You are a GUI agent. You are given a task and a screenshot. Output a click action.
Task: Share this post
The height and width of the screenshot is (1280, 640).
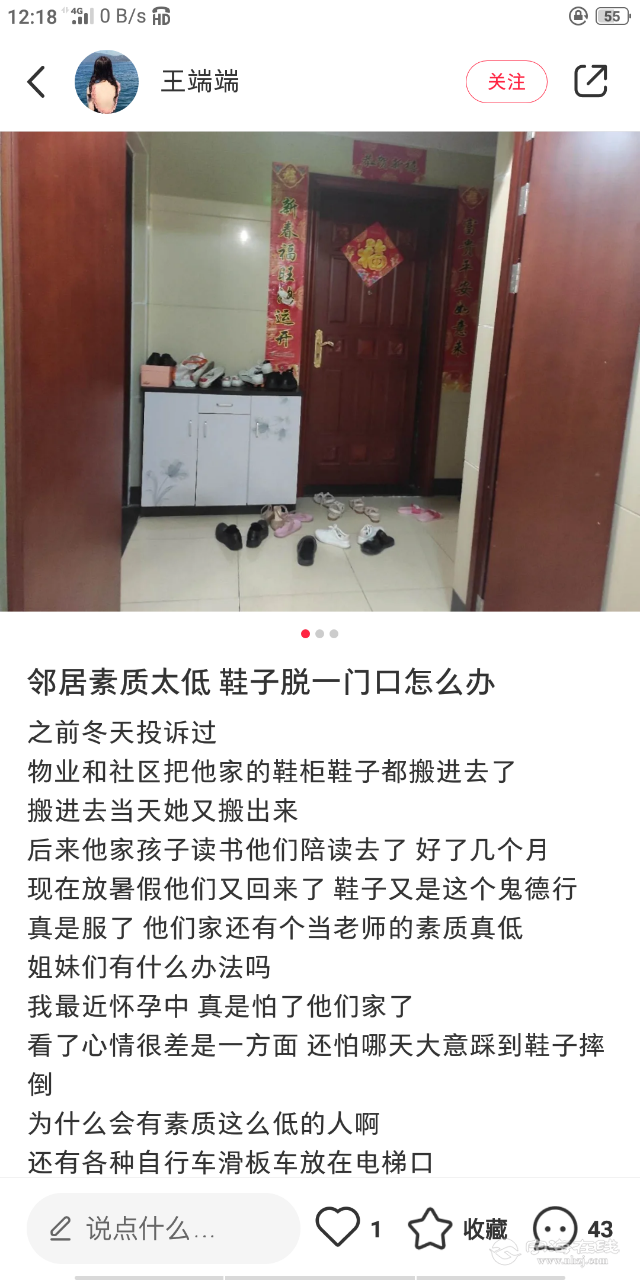pos(590,82)
